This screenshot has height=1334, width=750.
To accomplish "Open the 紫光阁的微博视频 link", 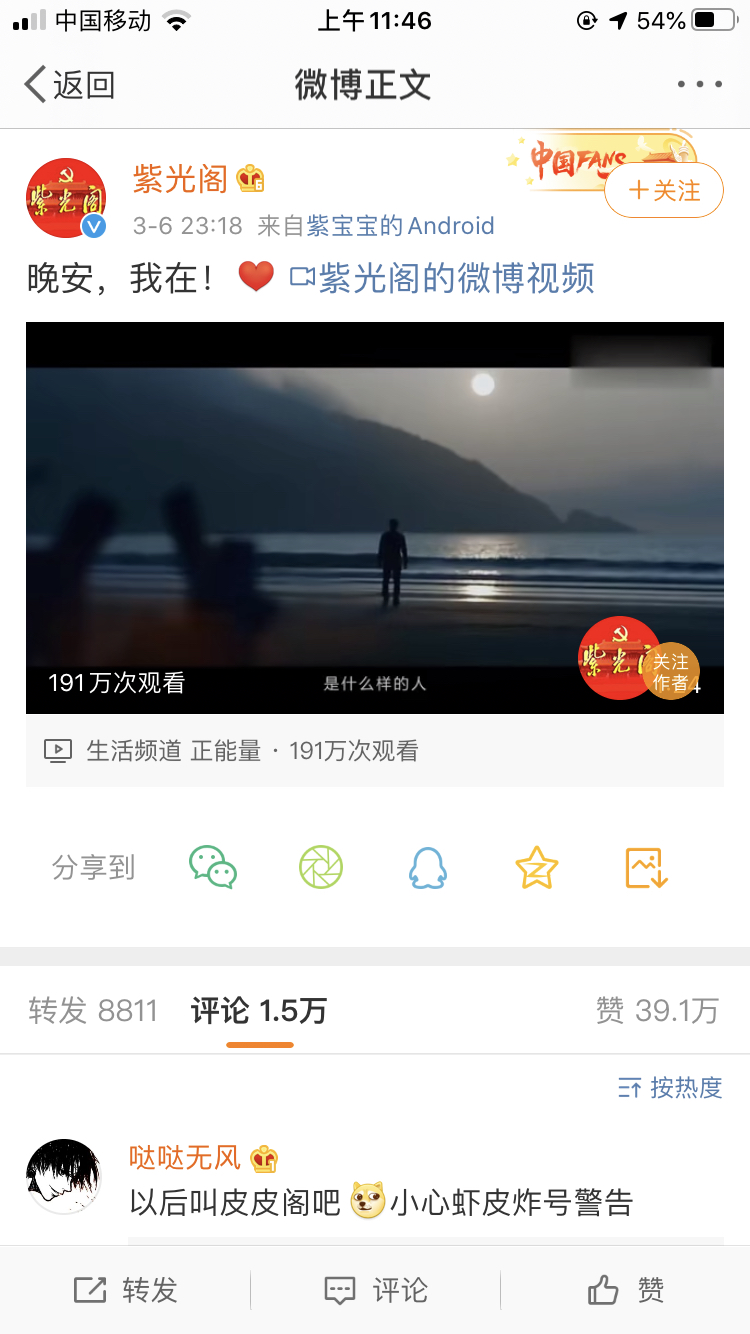I will click(442, 278).
